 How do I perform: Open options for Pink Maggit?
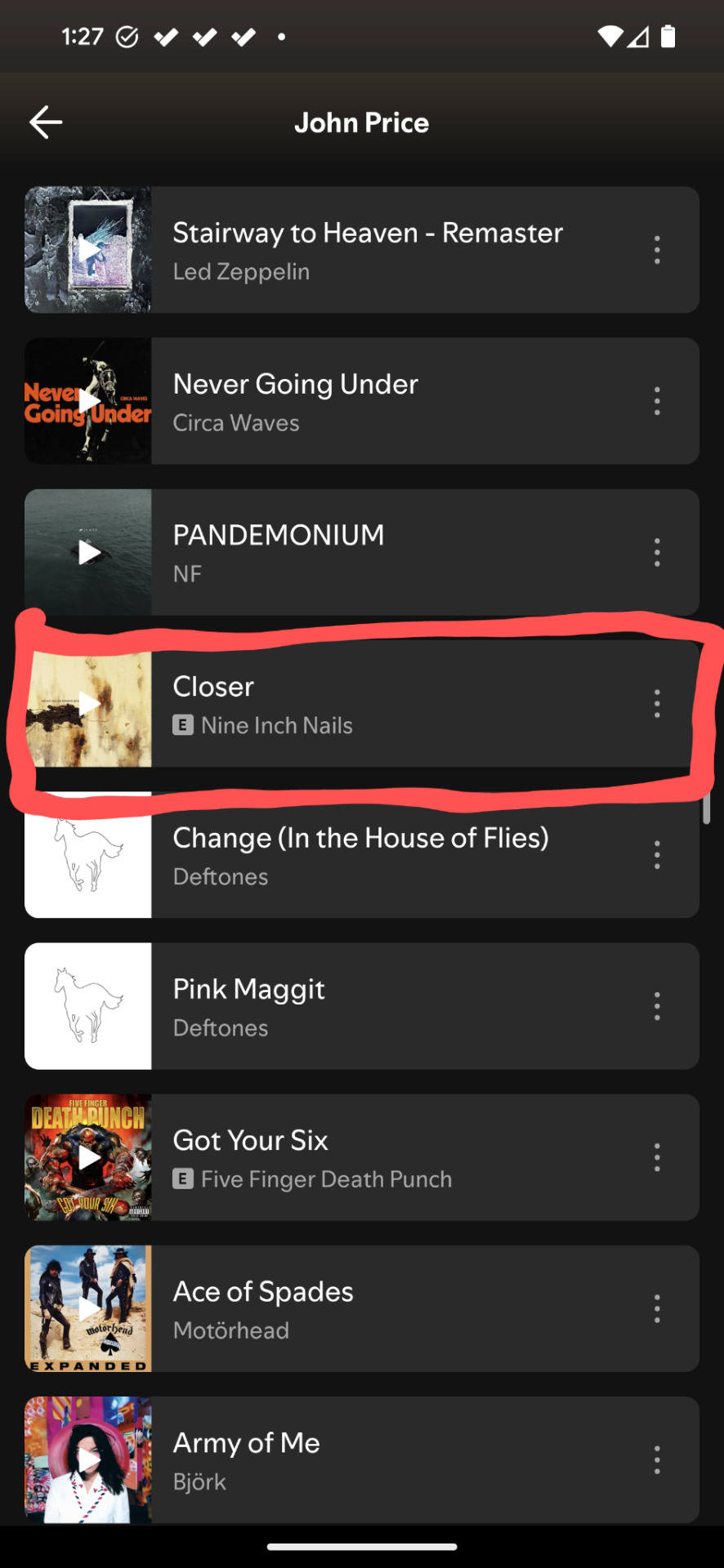(657, 1006)
